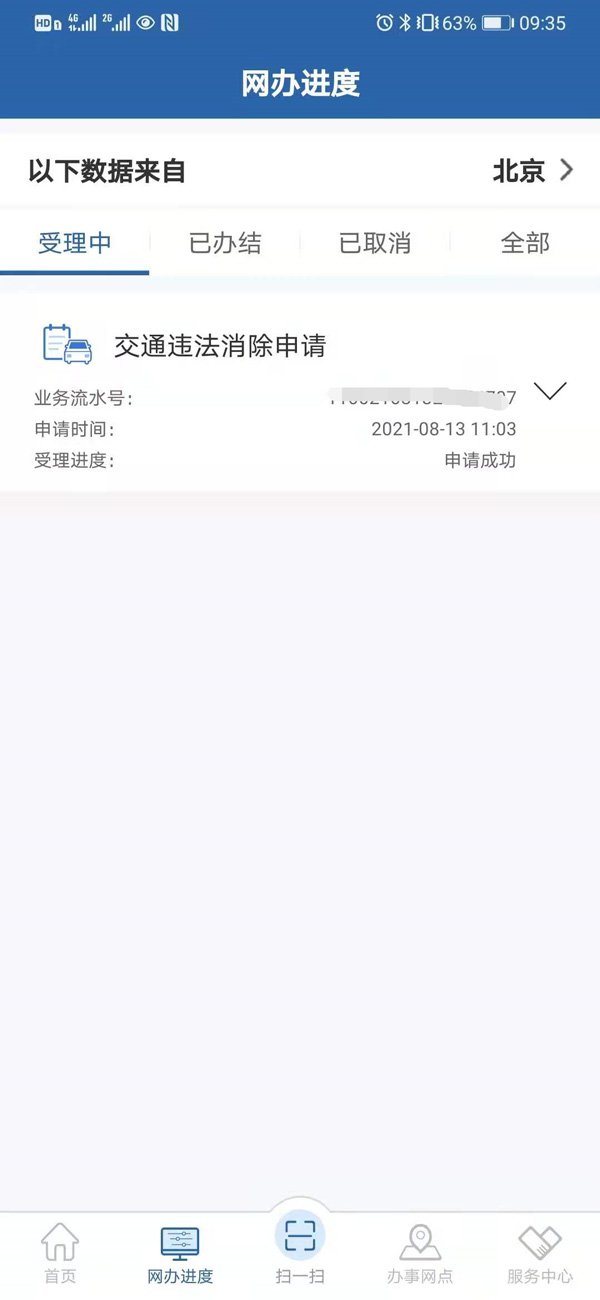Change data source city from 北京
Image resolution: width=600 pixels, height=1300 pixels.
click(532, 171)
